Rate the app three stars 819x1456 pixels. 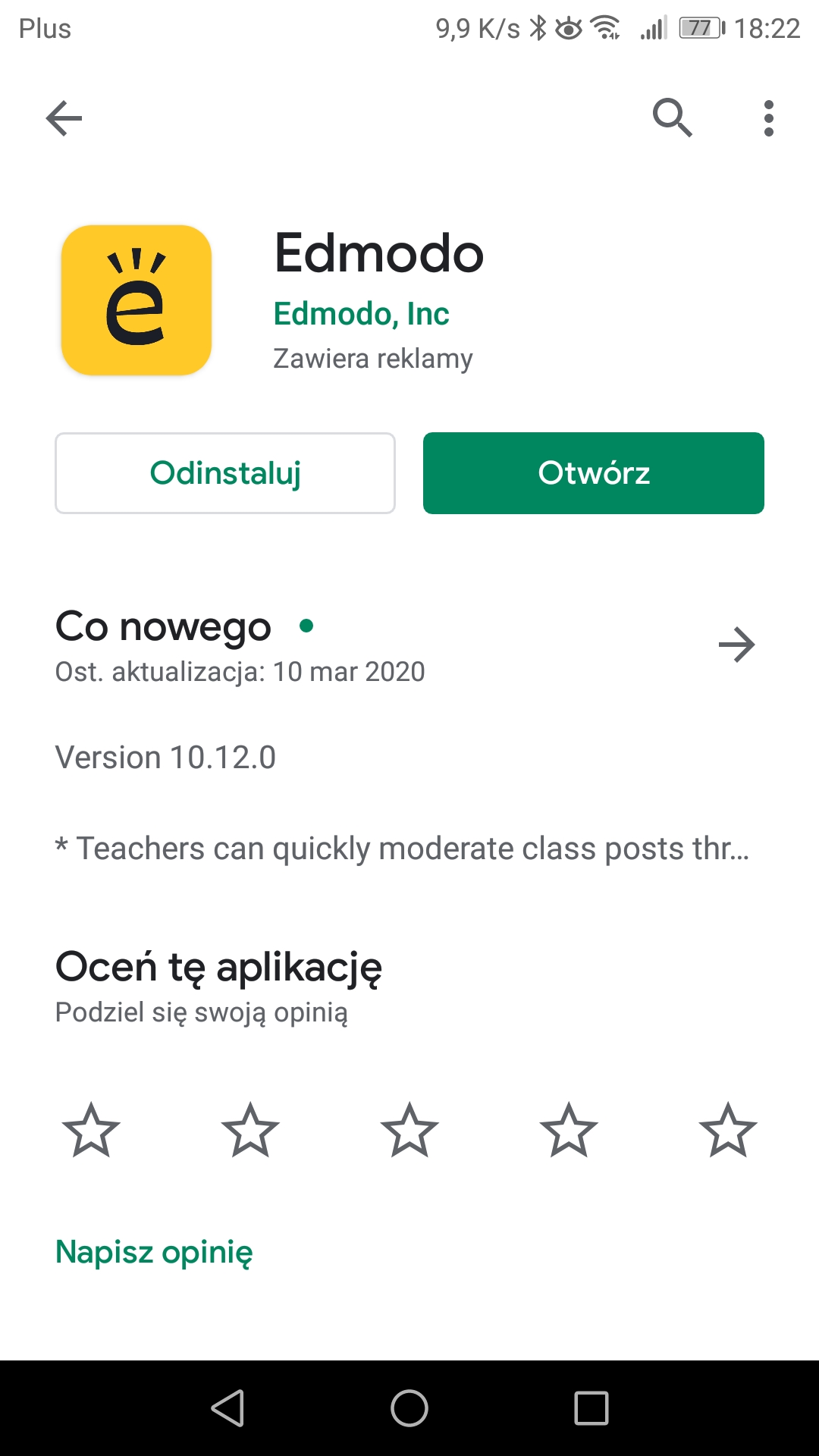pos(409,1130)
